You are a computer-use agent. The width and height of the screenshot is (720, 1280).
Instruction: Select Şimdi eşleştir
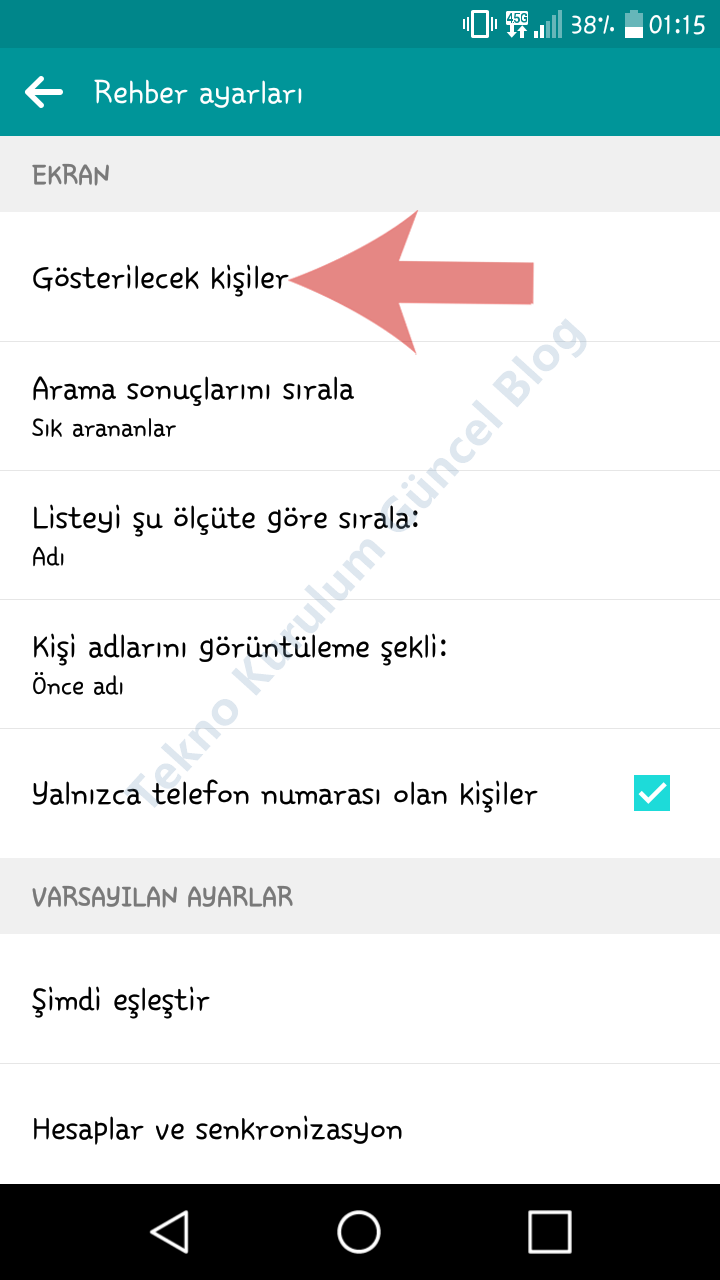tap(121, 1000)
